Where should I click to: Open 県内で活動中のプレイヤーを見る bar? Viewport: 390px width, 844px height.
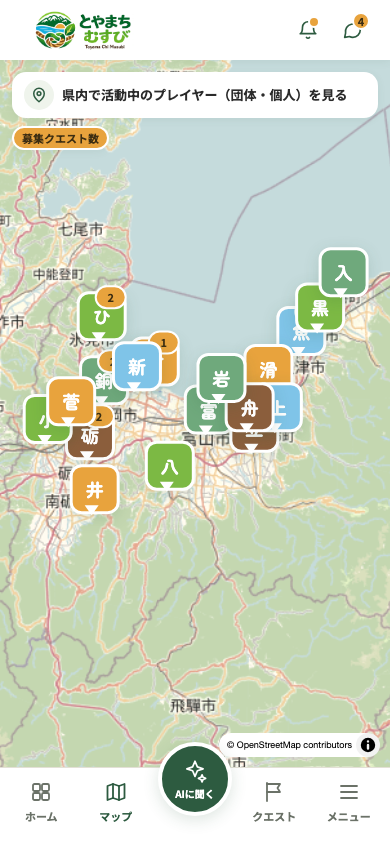click(x=195, y=95)
